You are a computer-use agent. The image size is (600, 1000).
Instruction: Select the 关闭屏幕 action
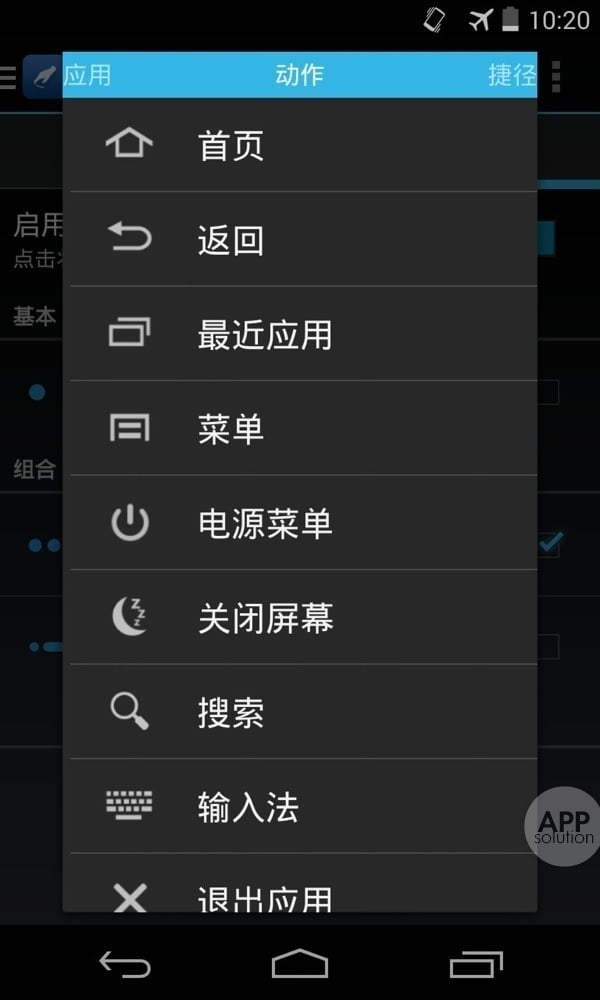click(300, 618)
